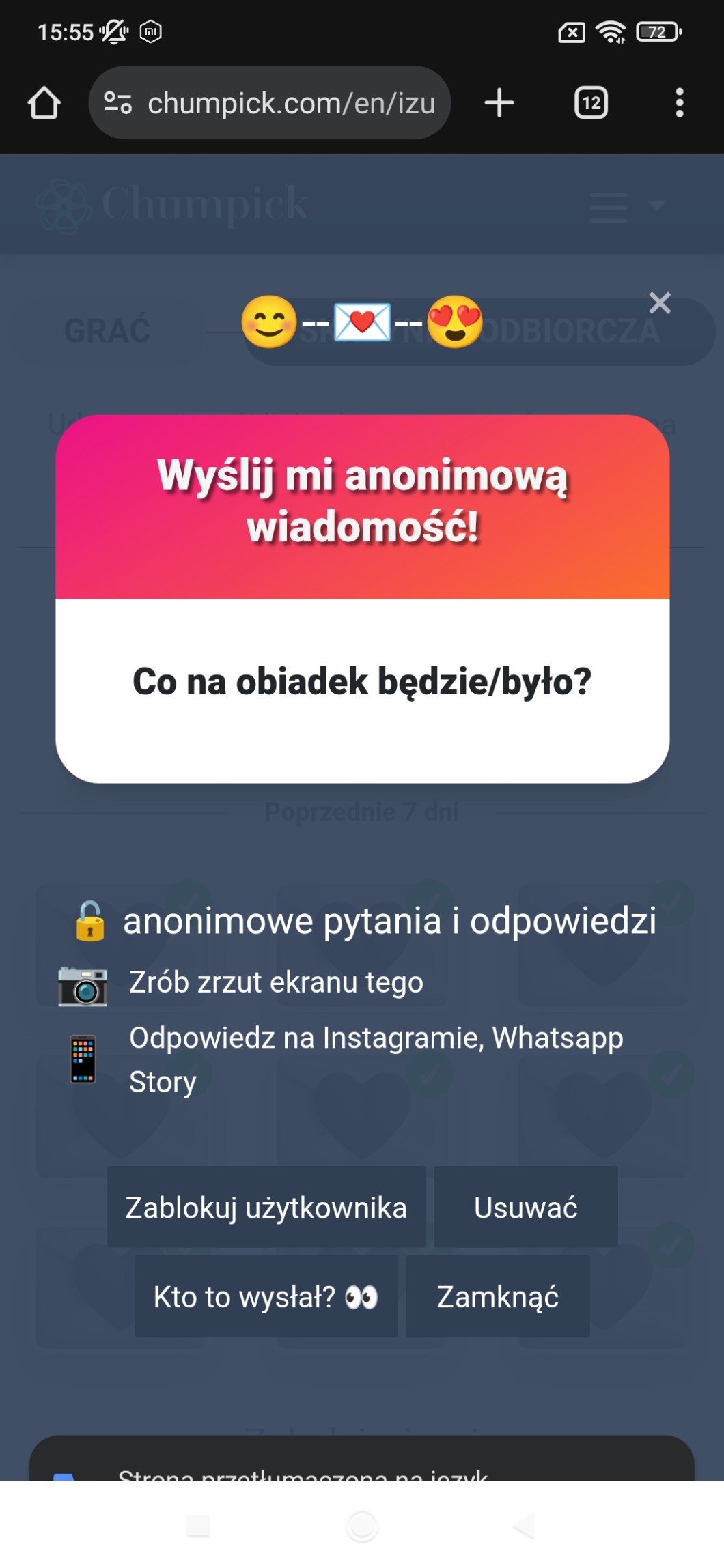Show the 12 open tabs
This screenshot has height=1568, width=724.
click(591, 103)
